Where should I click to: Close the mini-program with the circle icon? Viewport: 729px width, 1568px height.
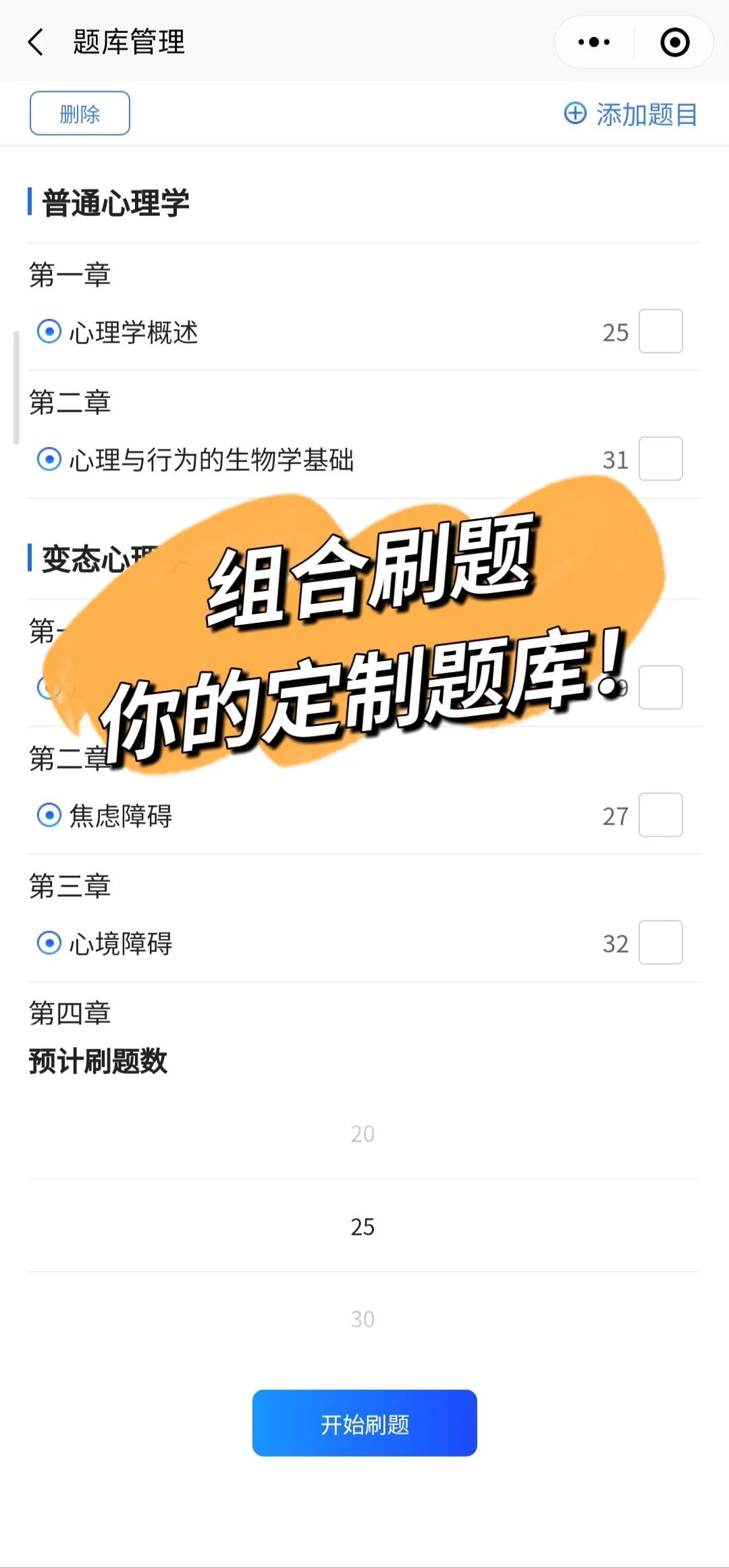pos(674,42)
